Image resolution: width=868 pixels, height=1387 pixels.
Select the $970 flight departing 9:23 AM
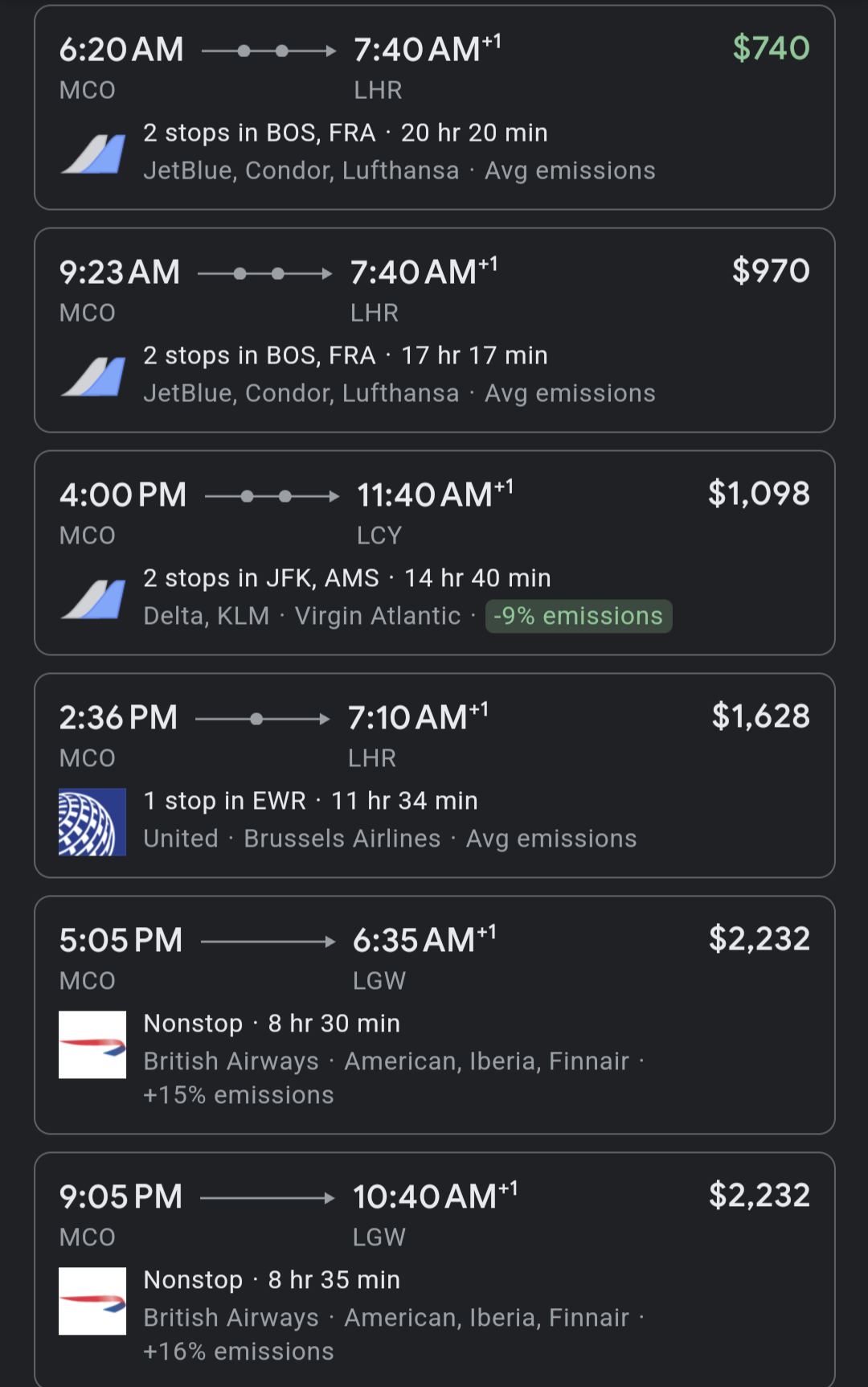coord(434,330)
